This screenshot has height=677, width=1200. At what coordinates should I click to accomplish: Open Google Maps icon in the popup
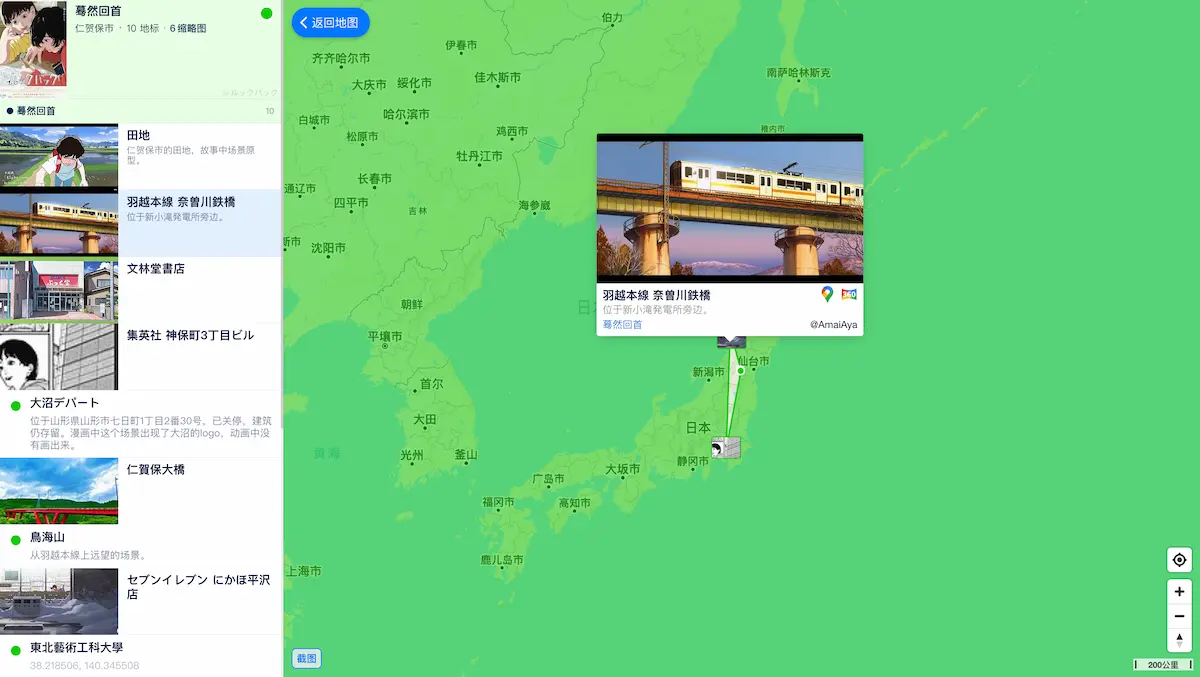(x=827, y=294)
